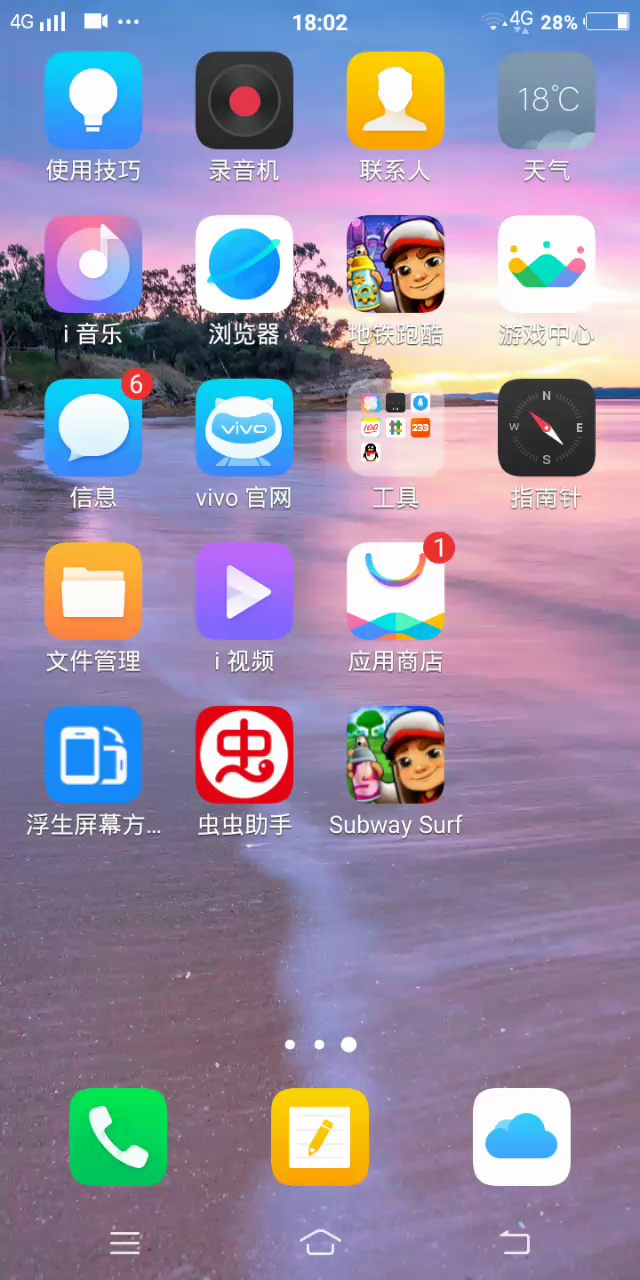Open the 应用商店 app store
The image size is (640, 1280).
click(395, 590)
